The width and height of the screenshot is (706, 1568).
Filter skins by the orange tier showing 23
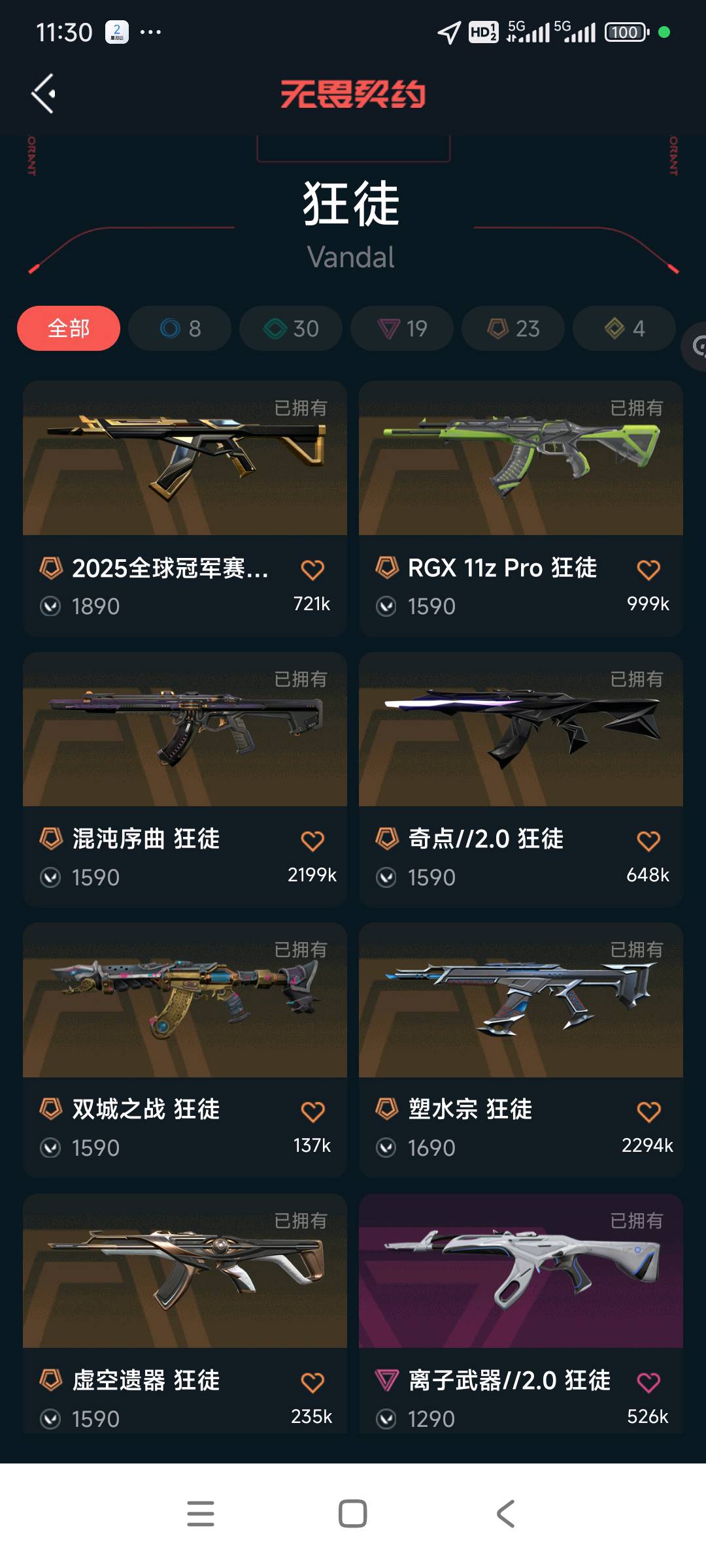[513, 328]
